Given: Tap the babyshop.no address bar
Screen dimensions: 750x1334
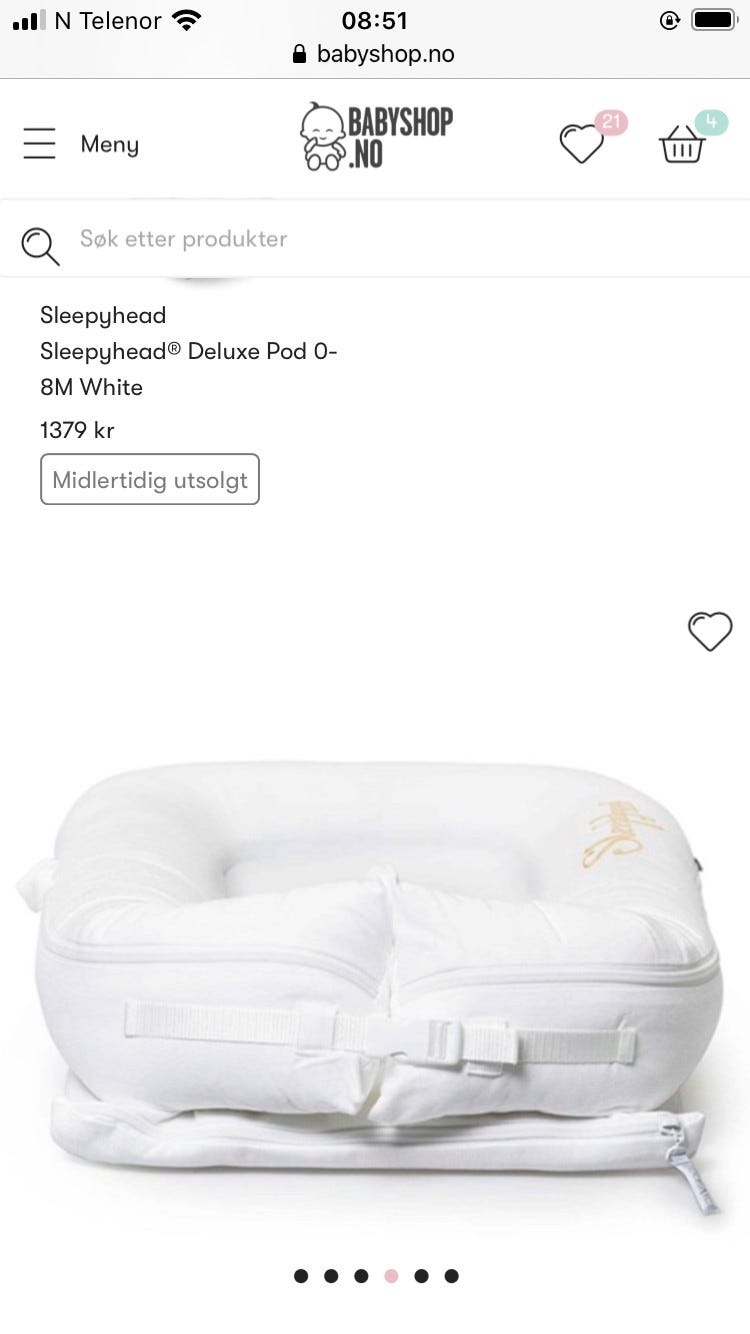Looking at the screenshot, I should [375, 54].
